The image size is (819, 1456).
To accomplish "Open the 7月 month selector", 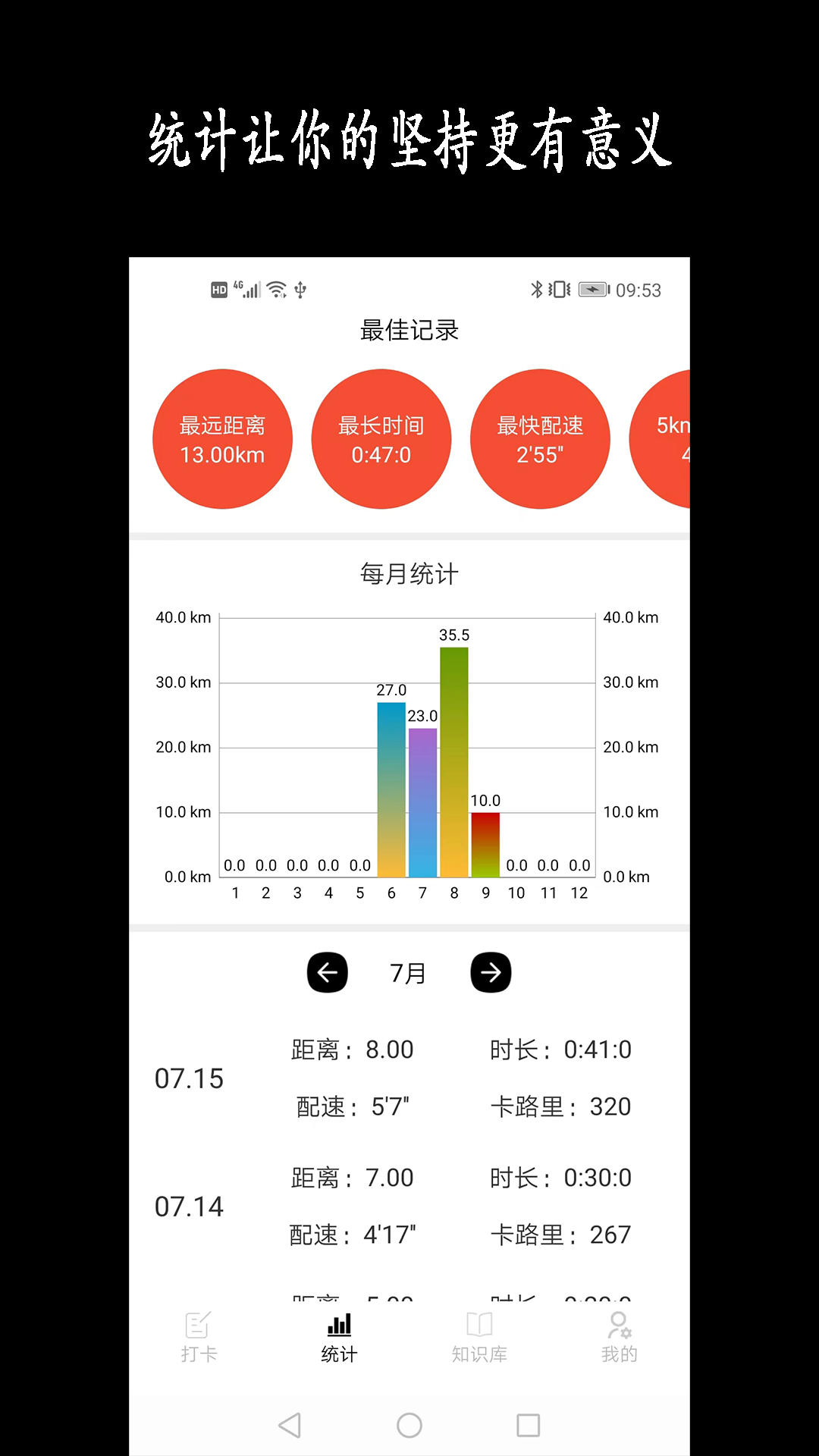I will [x=409, y=972].
